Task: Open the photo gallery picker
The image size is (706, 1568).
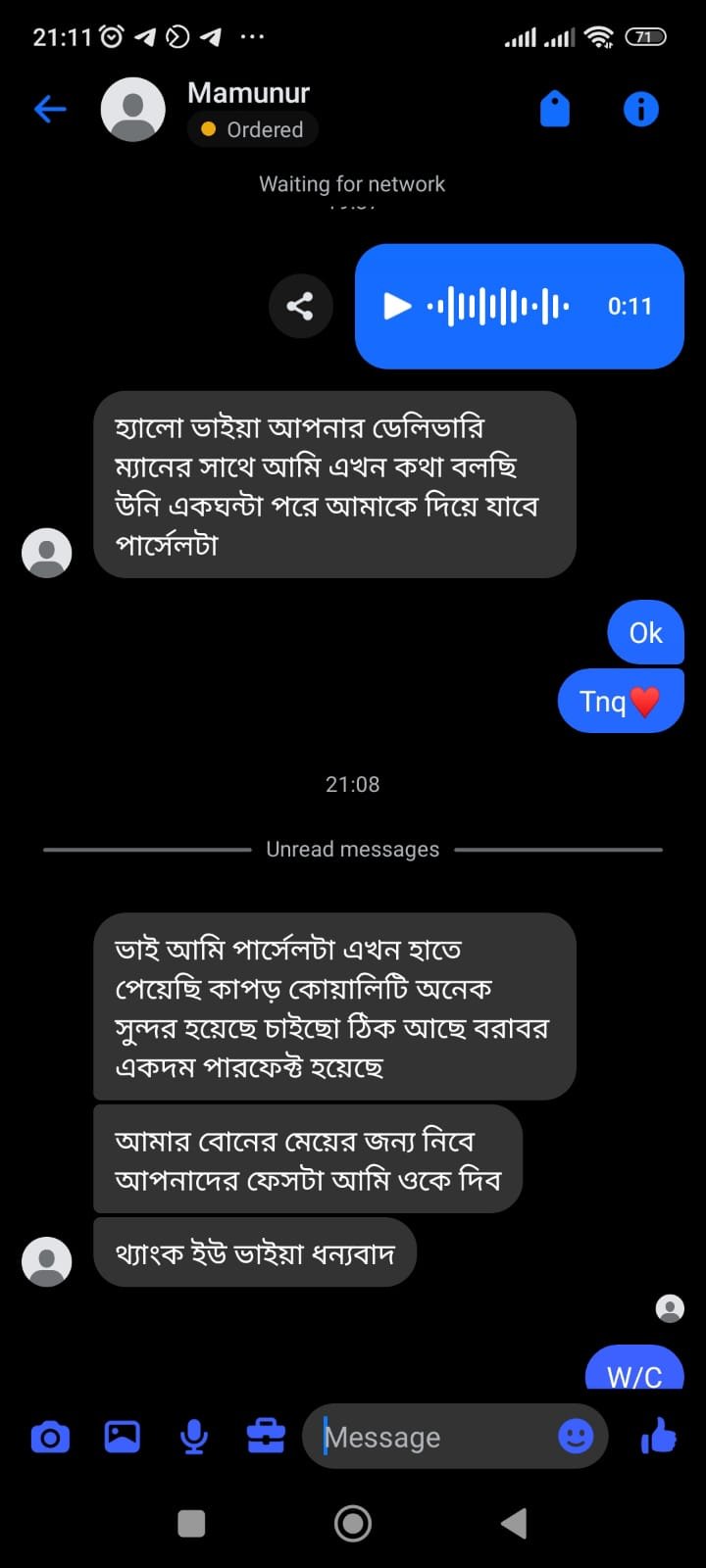Action: (x=123, y=1438)
